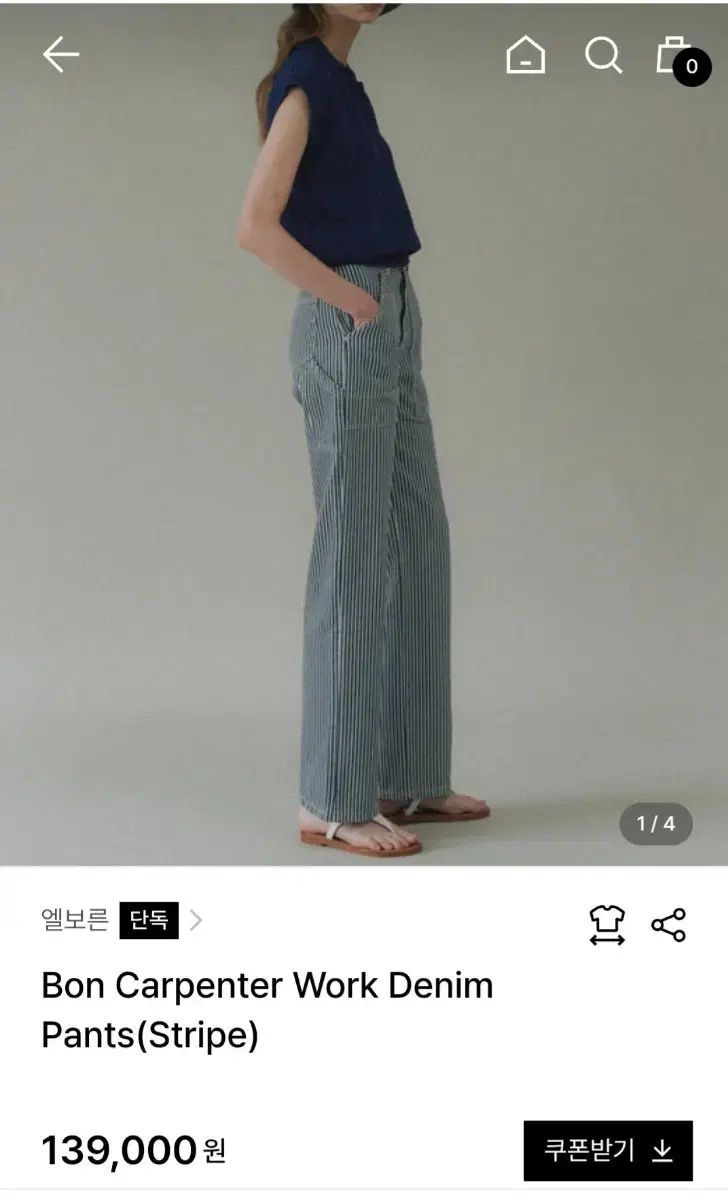The image size is (728, 1200).
Task: Open the home icon
Action: 525,55
